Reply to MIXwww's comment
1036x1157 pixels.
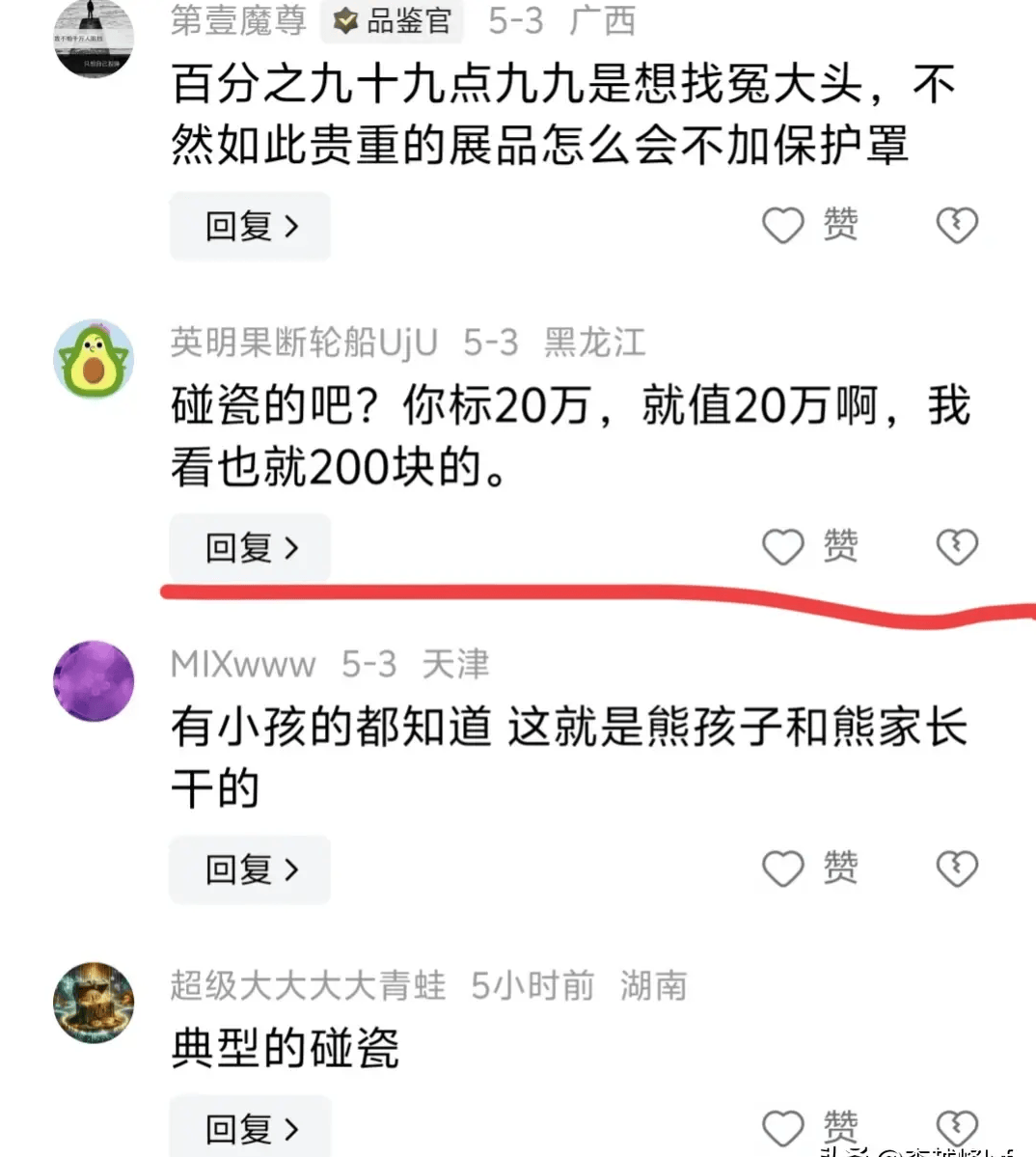click(250, 869)
